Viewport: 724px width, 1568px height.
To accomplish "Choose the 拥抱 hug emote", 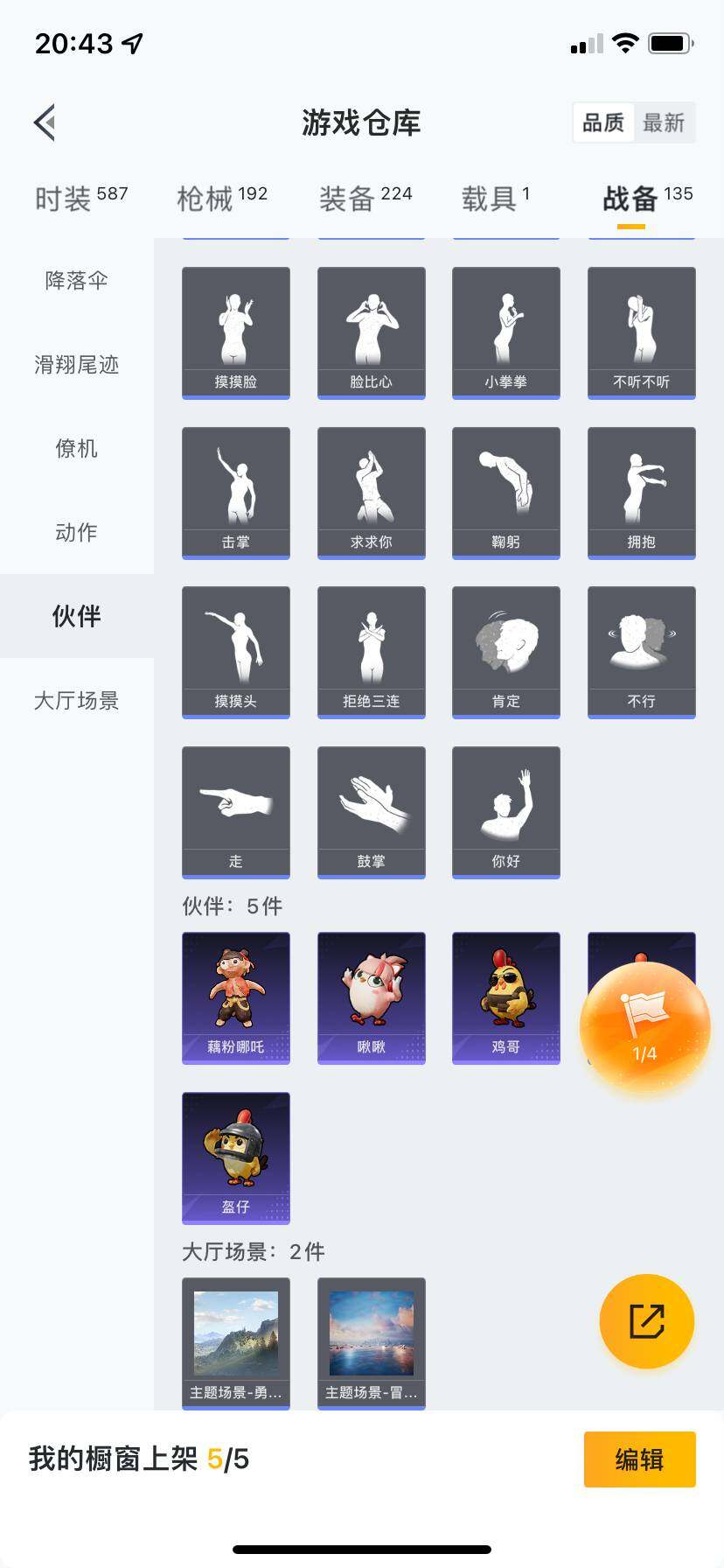I will (641, 490).
